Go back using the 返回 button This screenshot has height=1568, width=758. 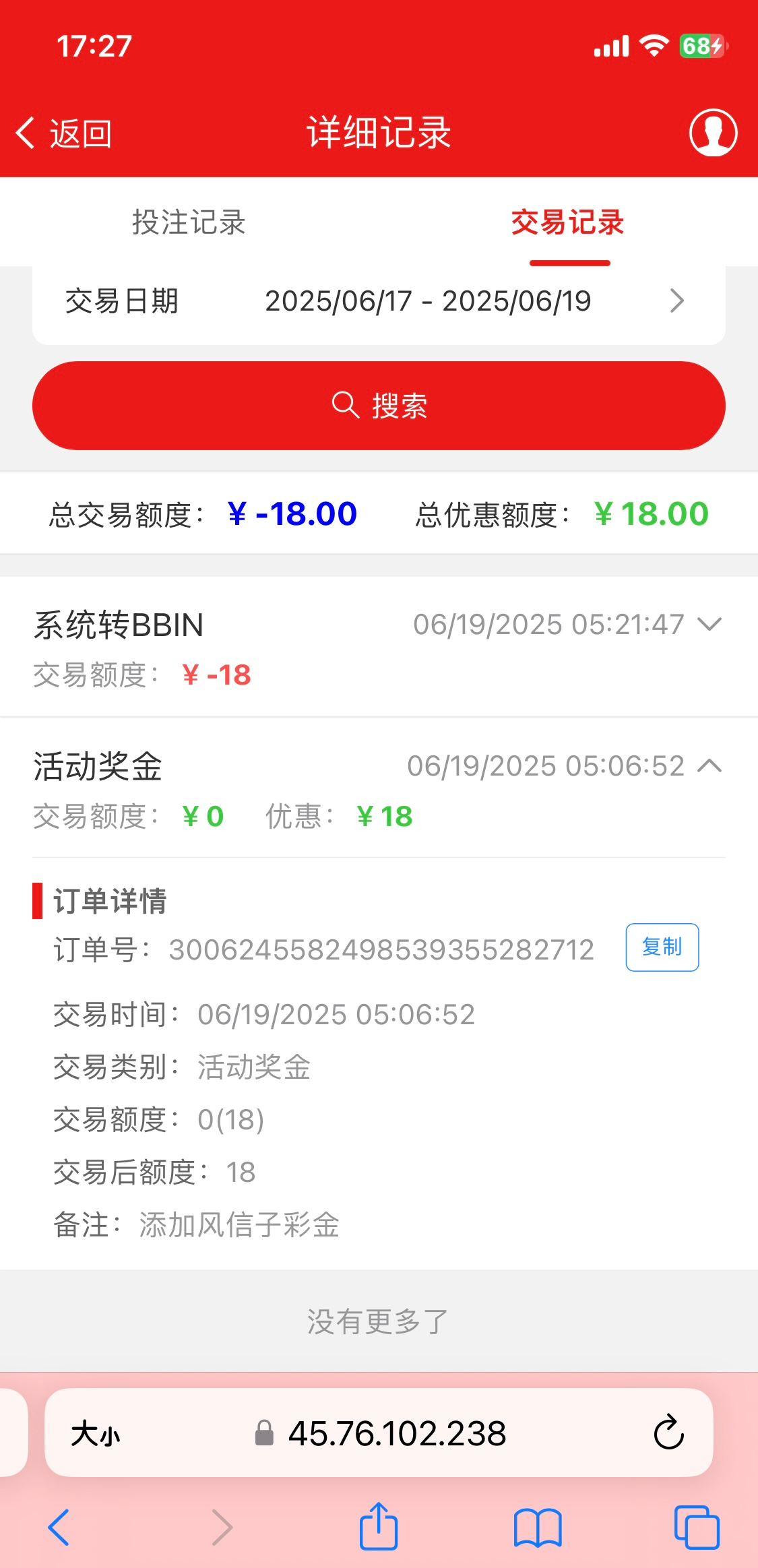point(64,133)
